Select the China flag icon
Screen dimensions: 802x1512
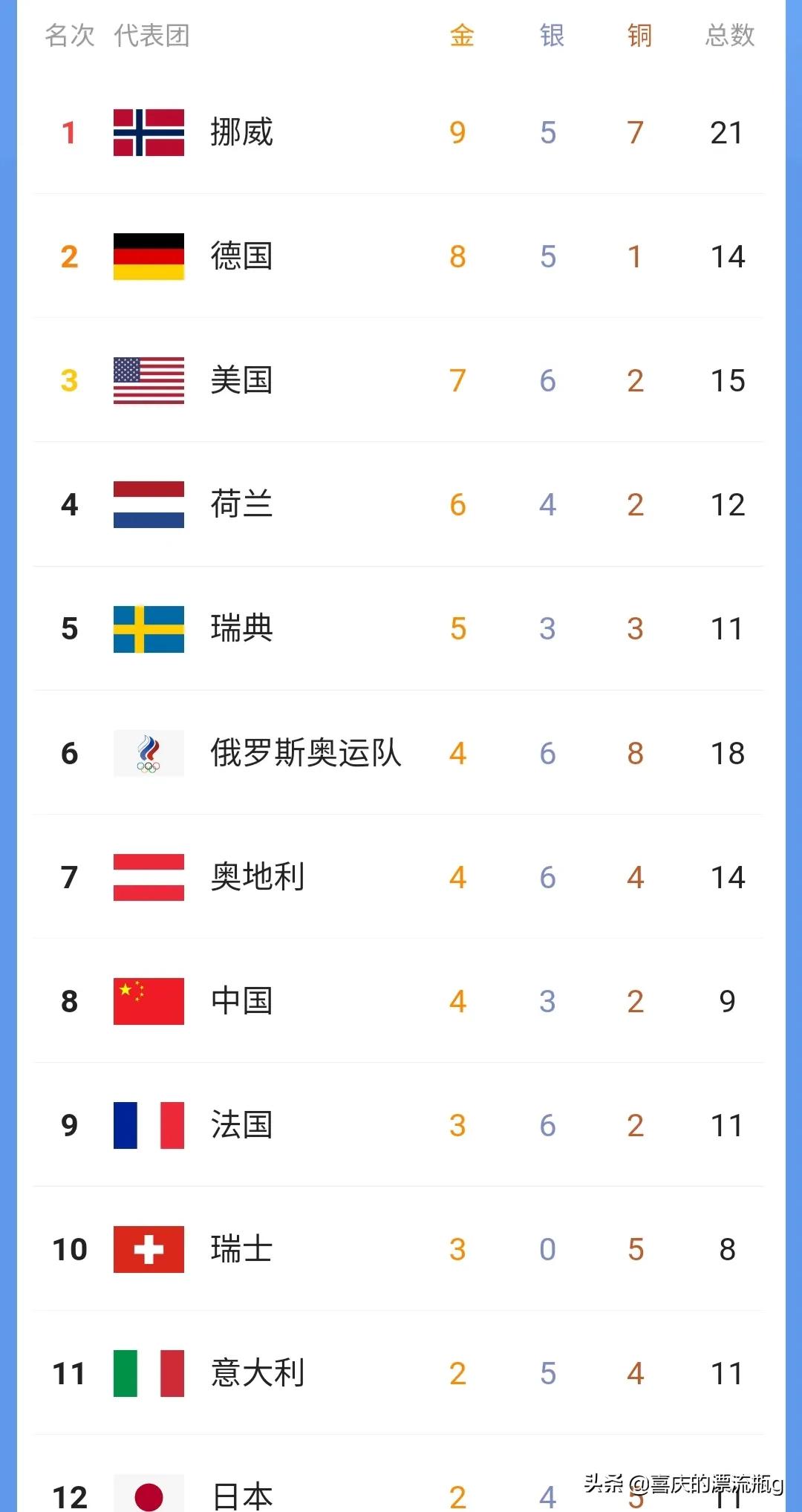point(149,1000)
